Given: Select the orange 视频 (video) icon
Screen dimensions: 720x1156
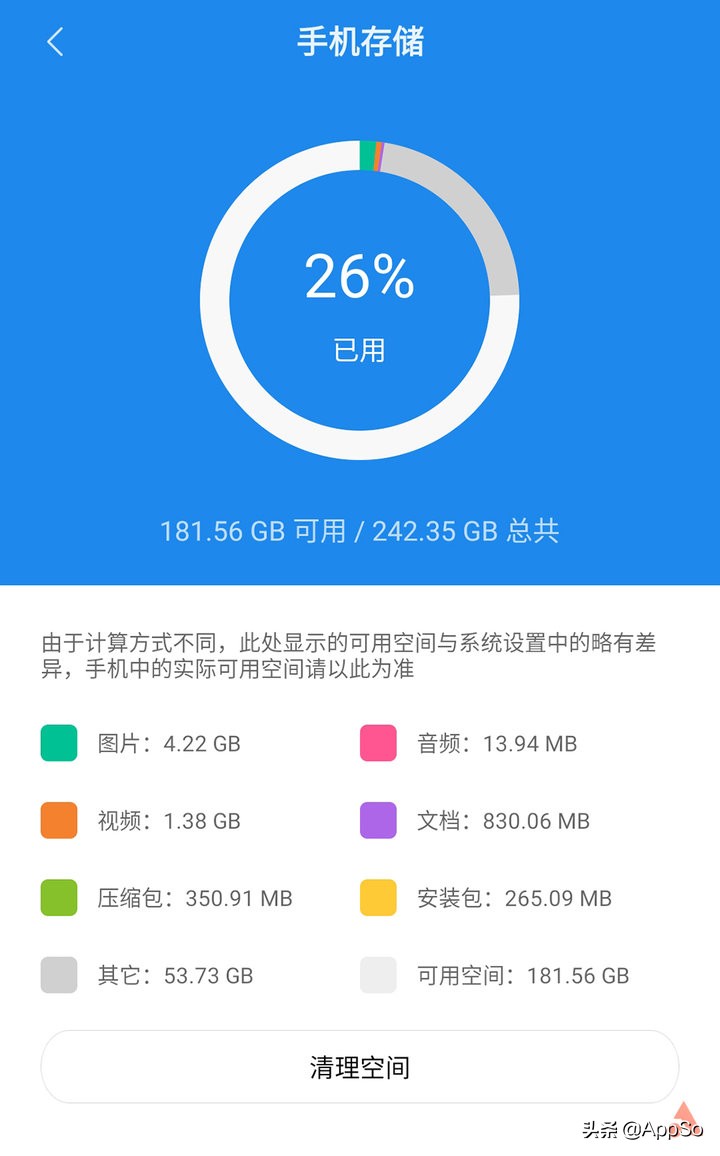Looking at the screenshot, I should (x=57, y=820).
